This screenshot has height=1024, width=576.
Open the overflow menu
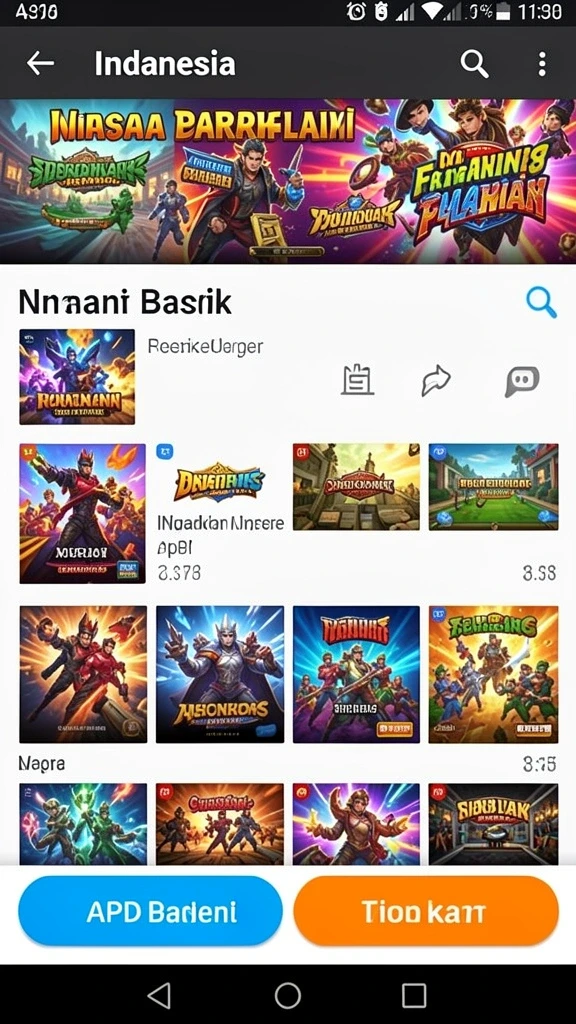click(x=541, y=64)
